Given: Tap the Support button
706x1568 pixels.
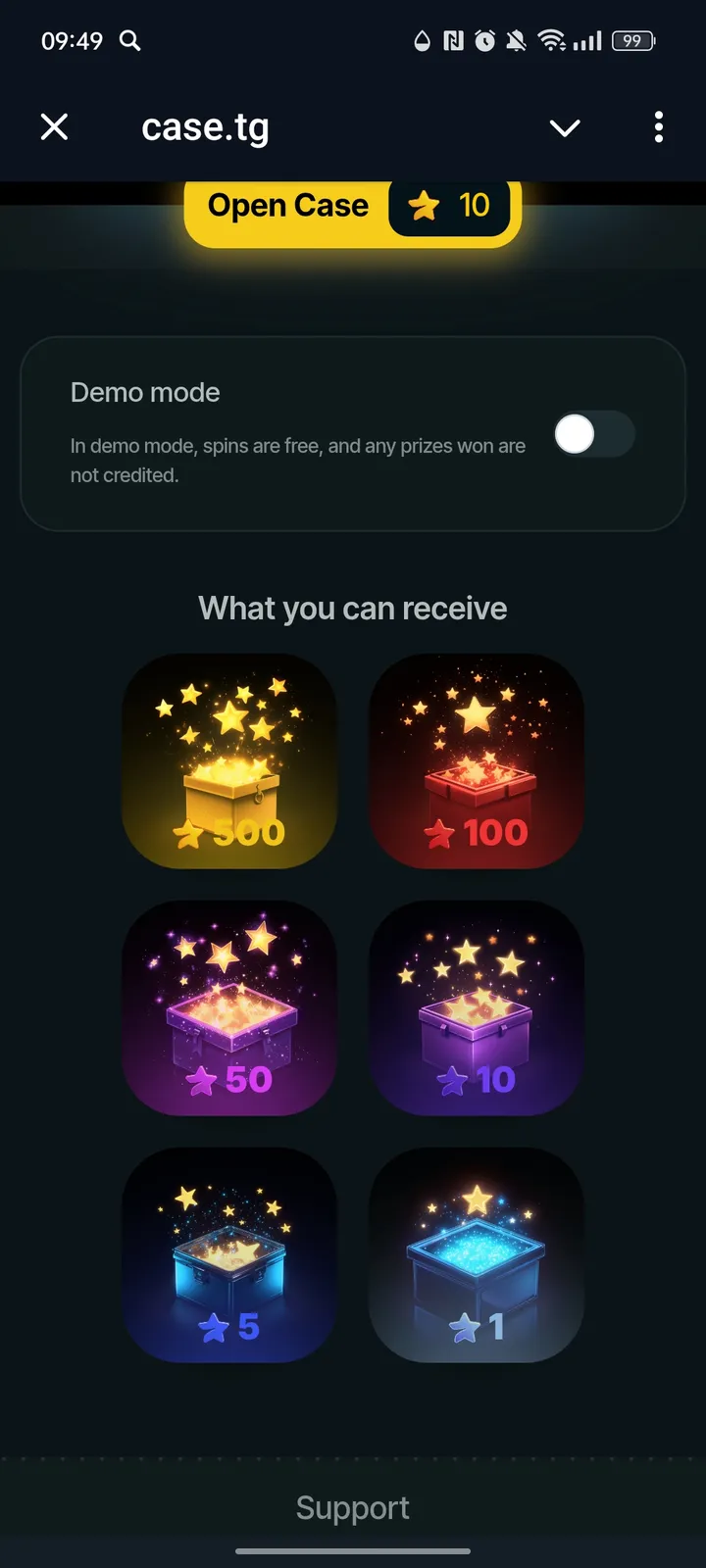Looking at the screenshot, I should tap(352, 1507).
